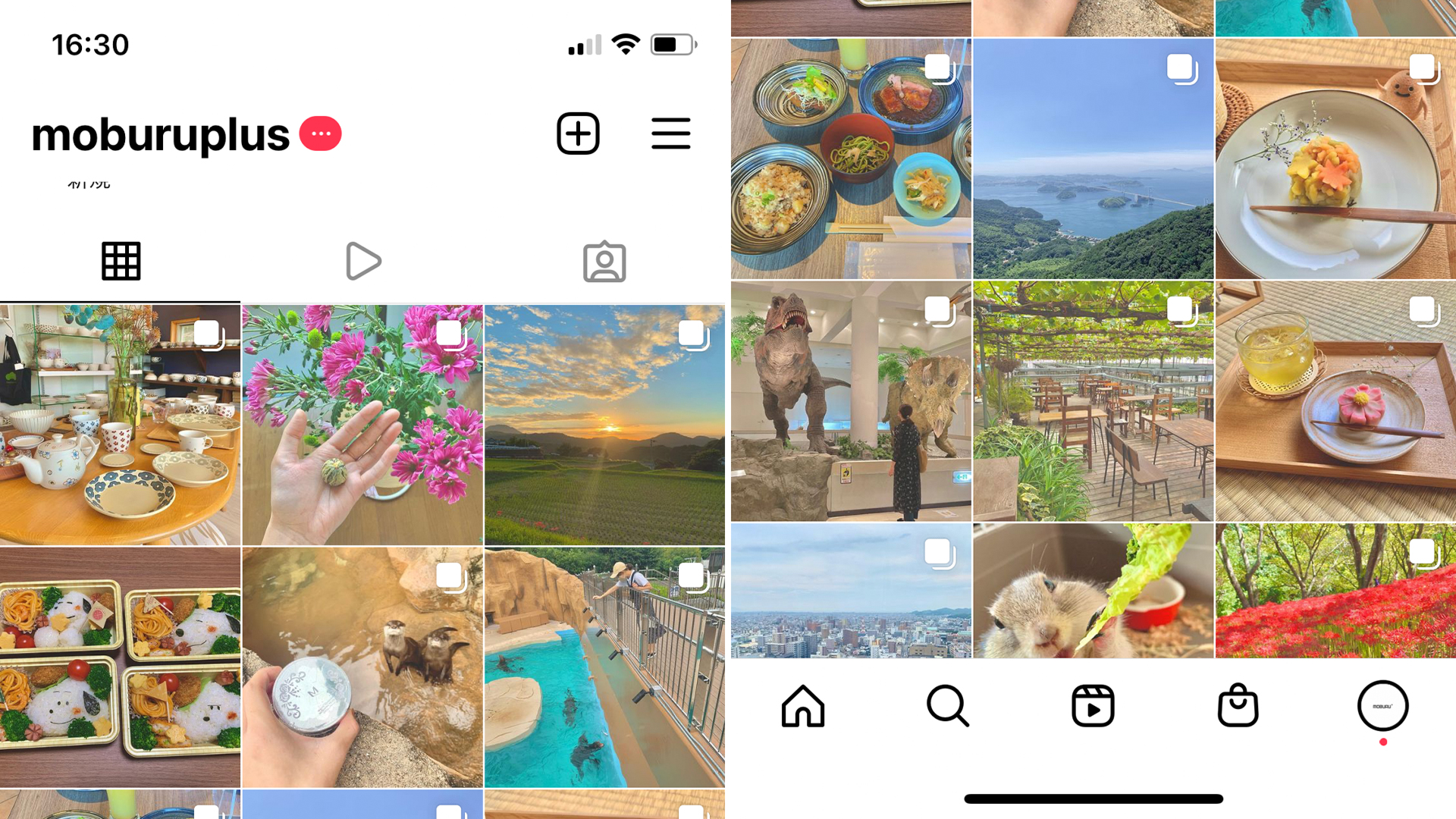Open the Shop bag tab
The image size is (1456, 819).
[x=1238, y=706]
